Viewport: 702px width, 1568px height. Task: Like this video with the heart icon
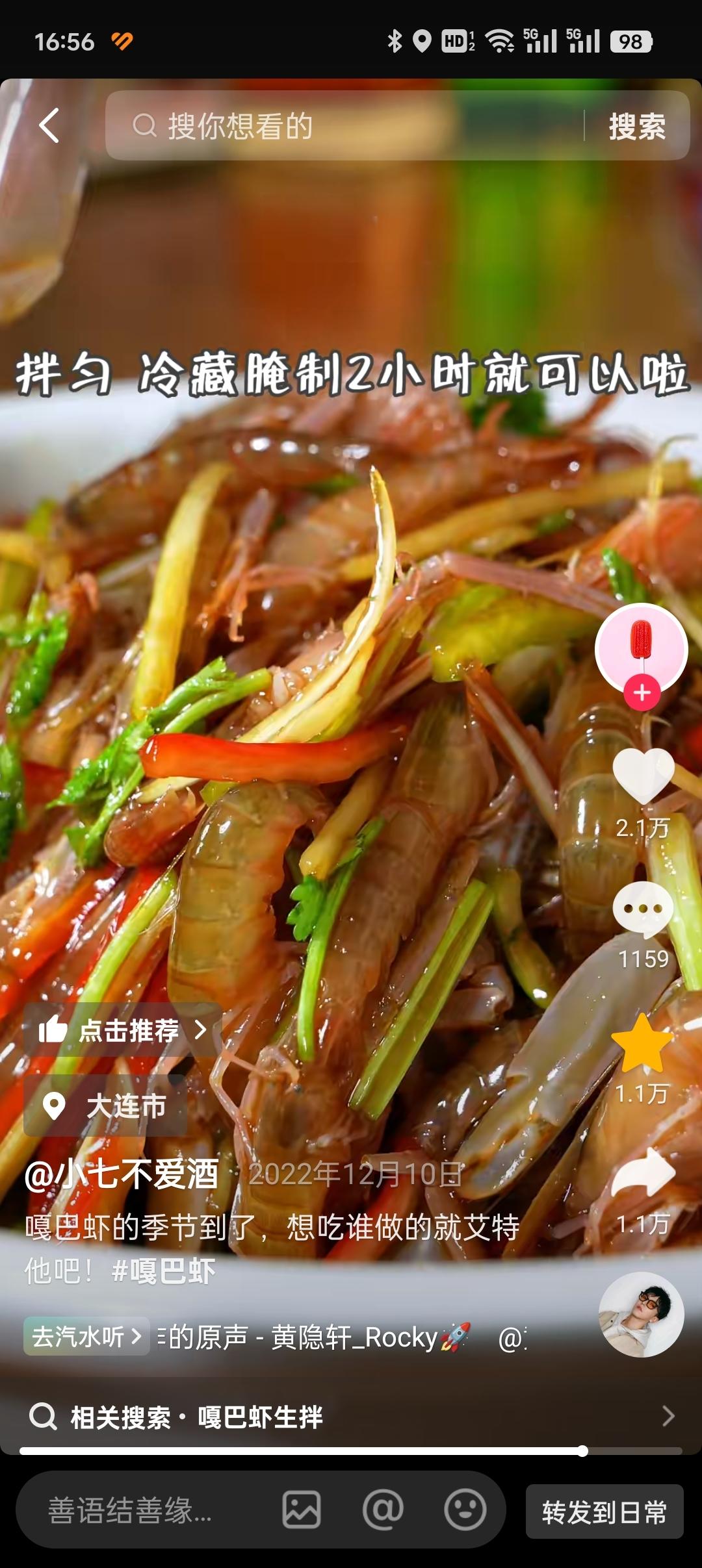[x=643, y=776]
